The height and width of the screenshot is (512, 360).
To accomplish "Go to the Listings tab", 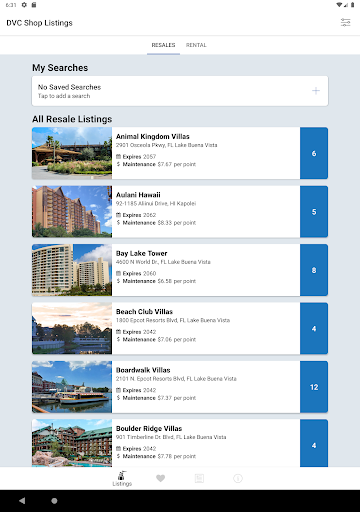I will point(122,479).
